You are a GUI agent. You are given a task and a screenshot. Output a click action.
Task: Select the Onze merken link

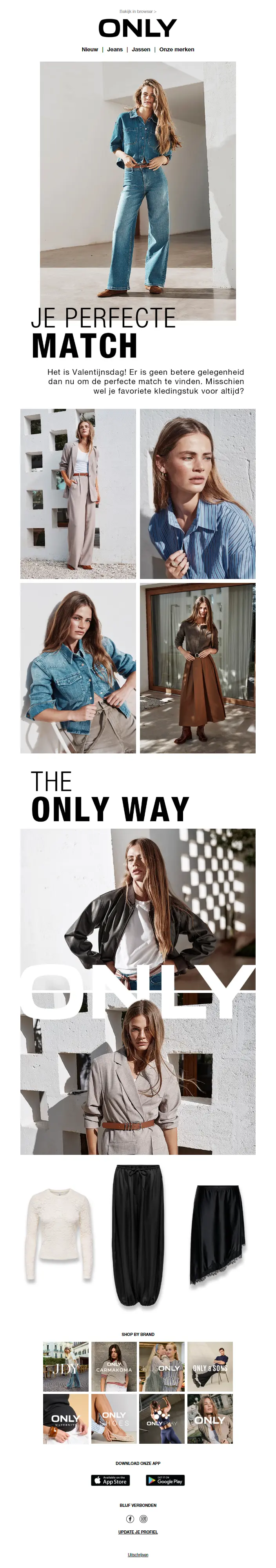click(x=177, y=49)
